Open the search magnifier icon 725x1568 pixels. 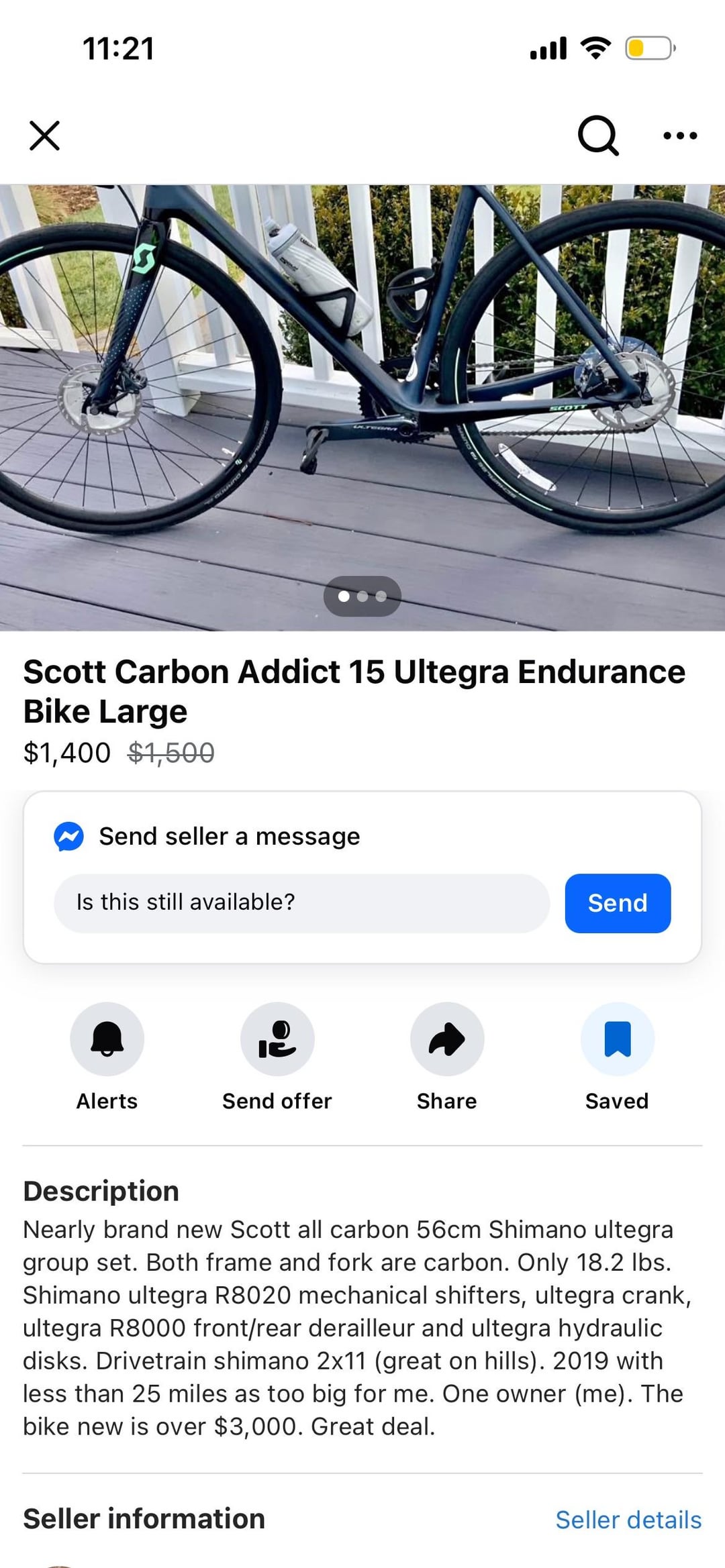[597, 136]
